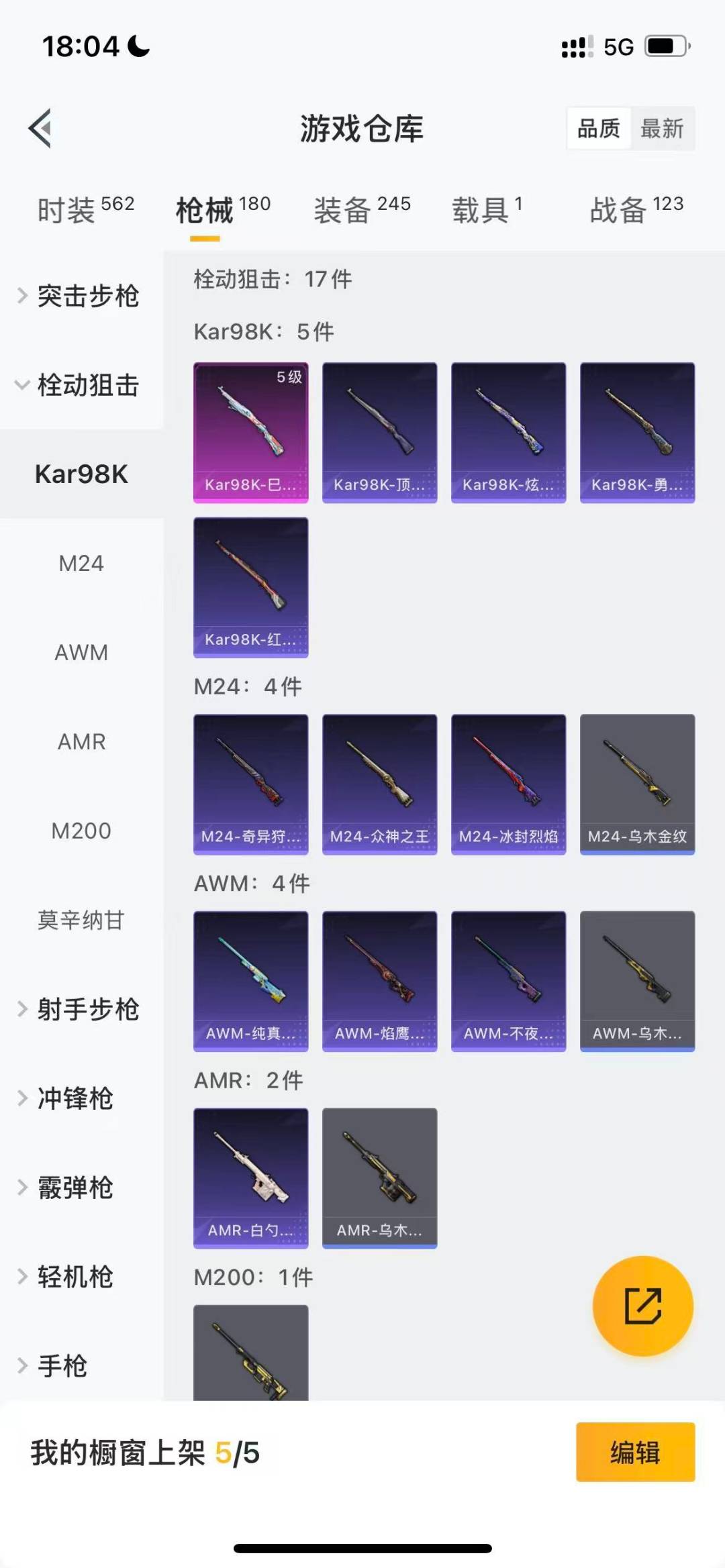Expand the 射手步枪 category
Screen dimensions: 725x1568
click(x=81, y=1009)
